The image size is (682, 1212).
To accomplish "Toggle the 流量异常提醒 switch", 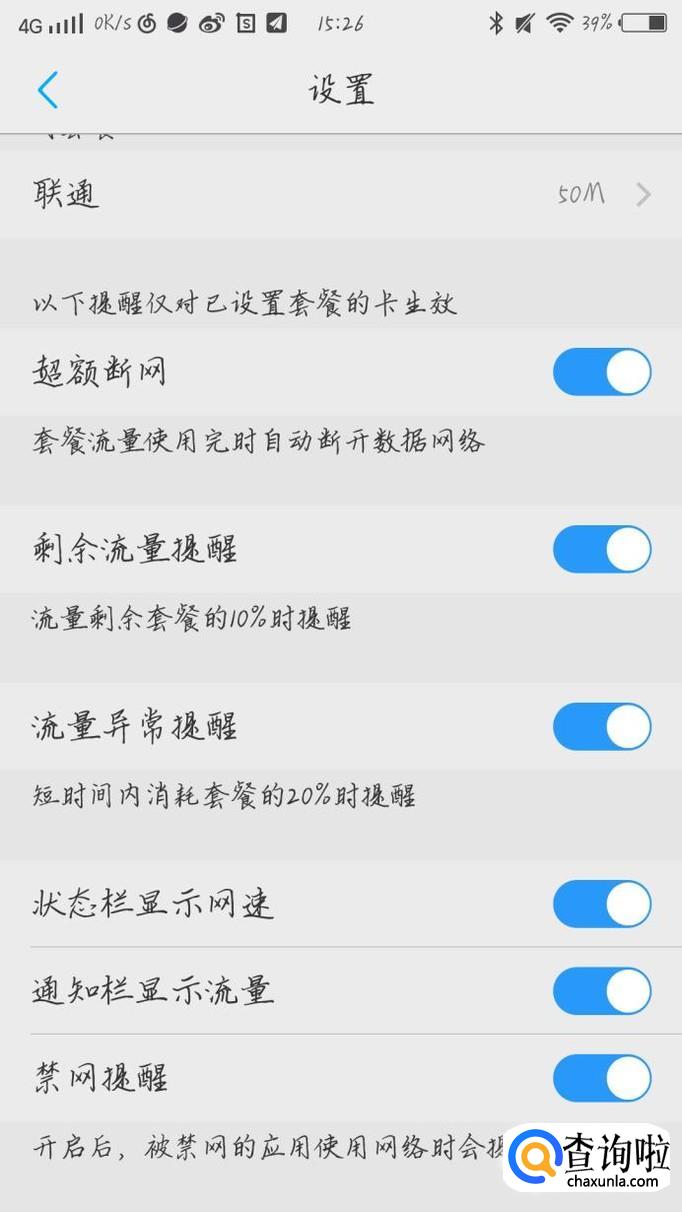I will click(602, 726).
